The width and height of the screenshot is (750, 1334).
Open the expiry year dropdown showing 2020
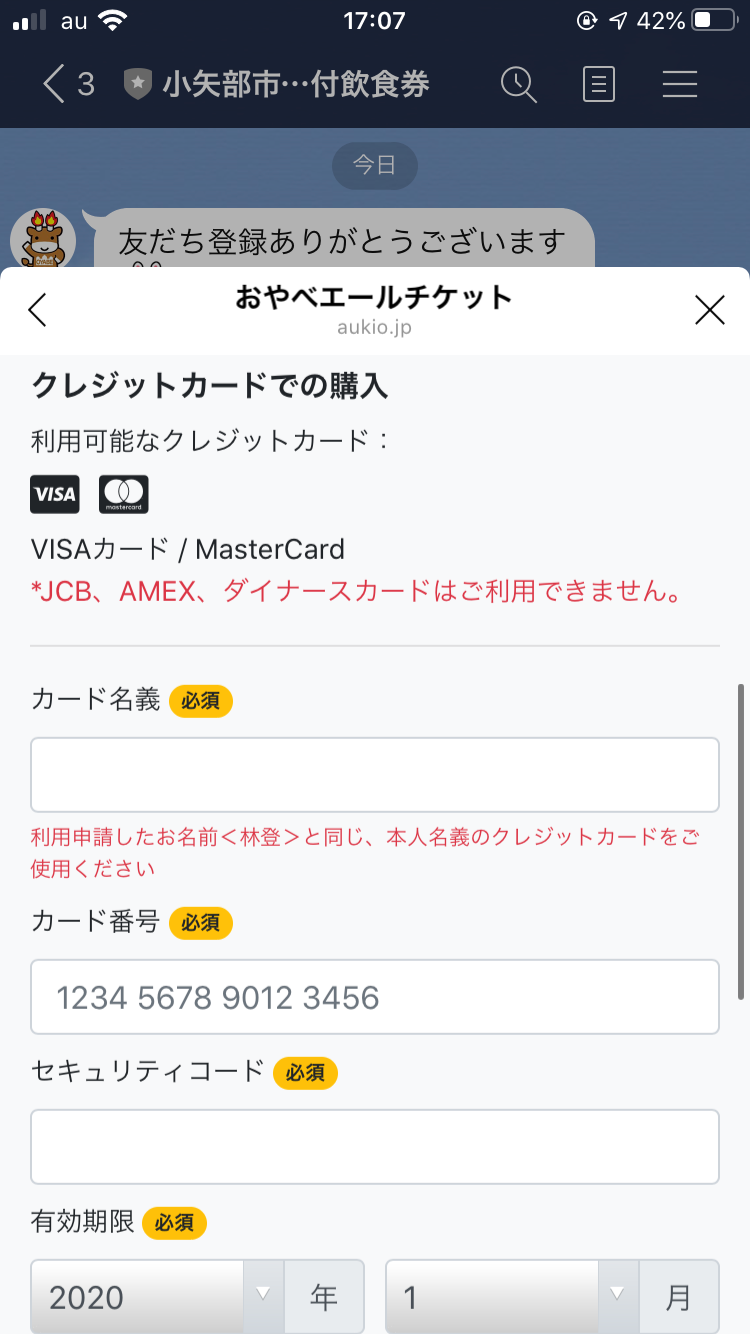[197, 1297]
